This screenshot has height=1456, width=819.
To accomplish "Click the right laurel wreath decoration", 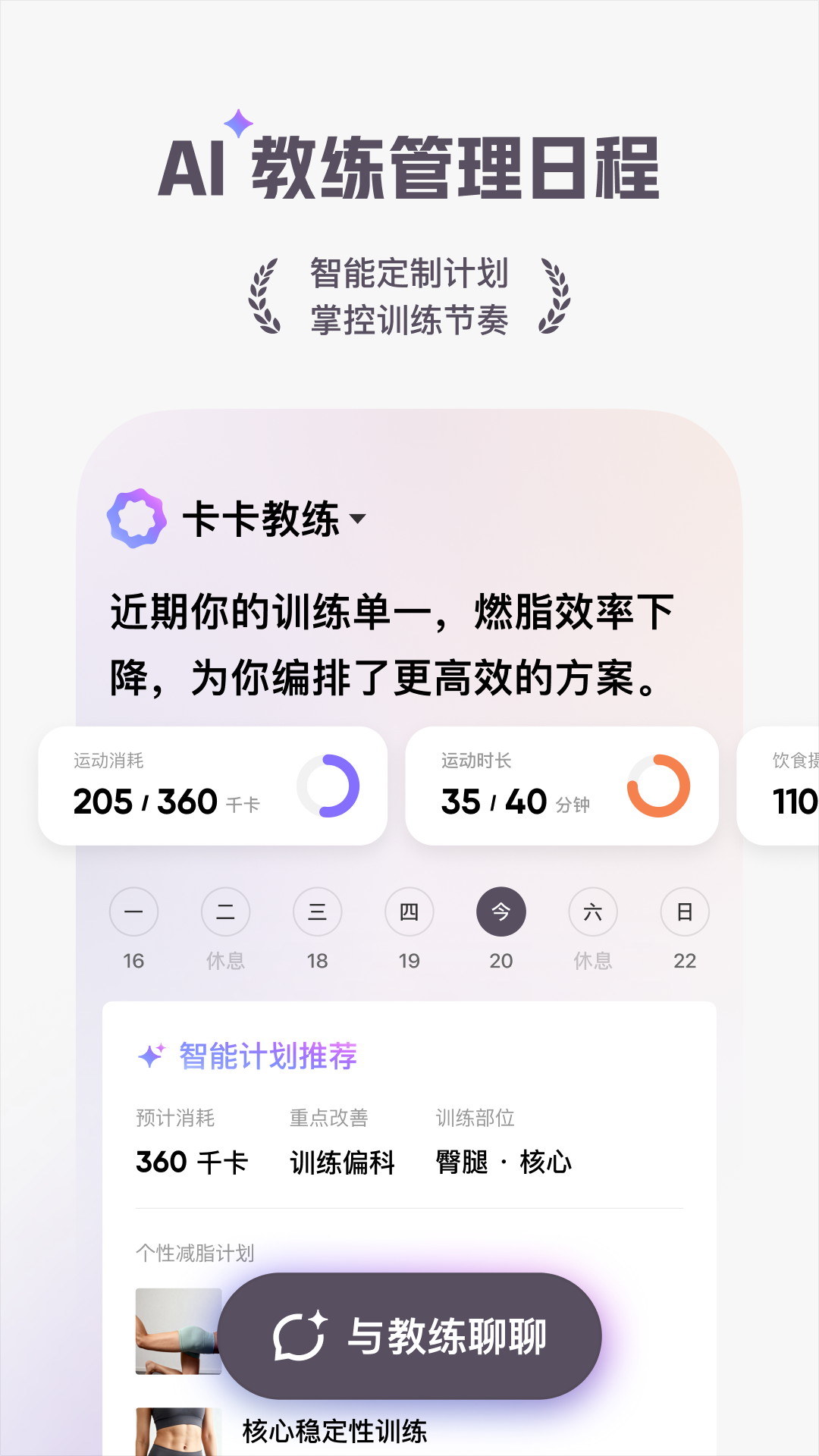I will (x=554, y=297).
